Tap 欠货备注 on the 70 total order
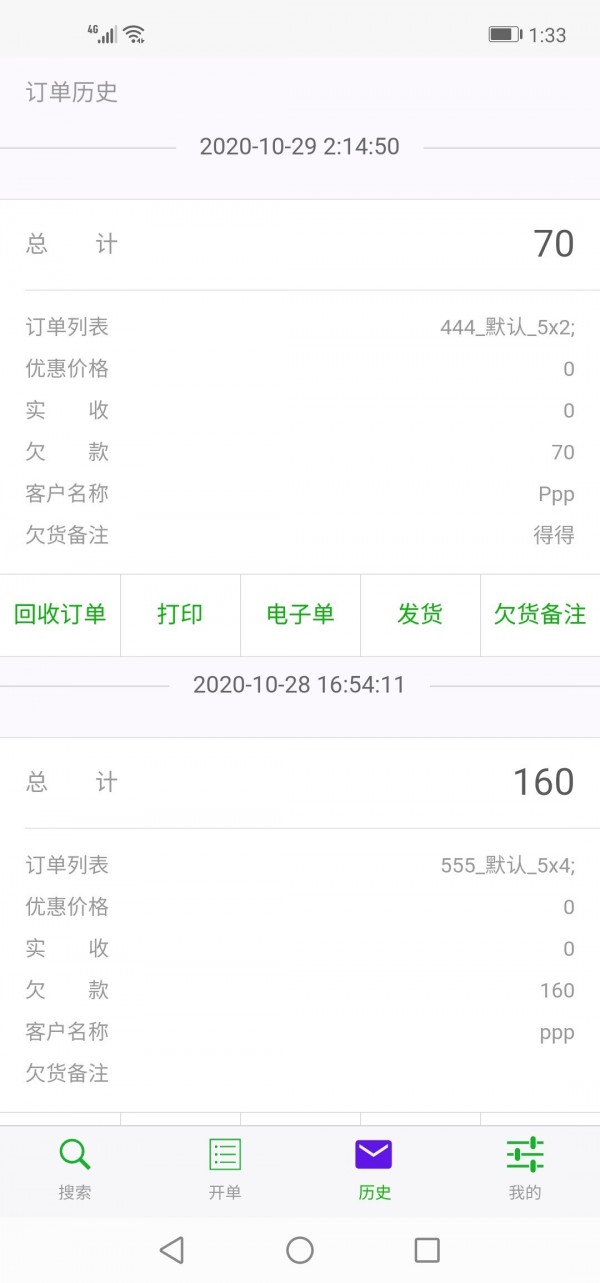600x1283 pixels. pos(540,614)
